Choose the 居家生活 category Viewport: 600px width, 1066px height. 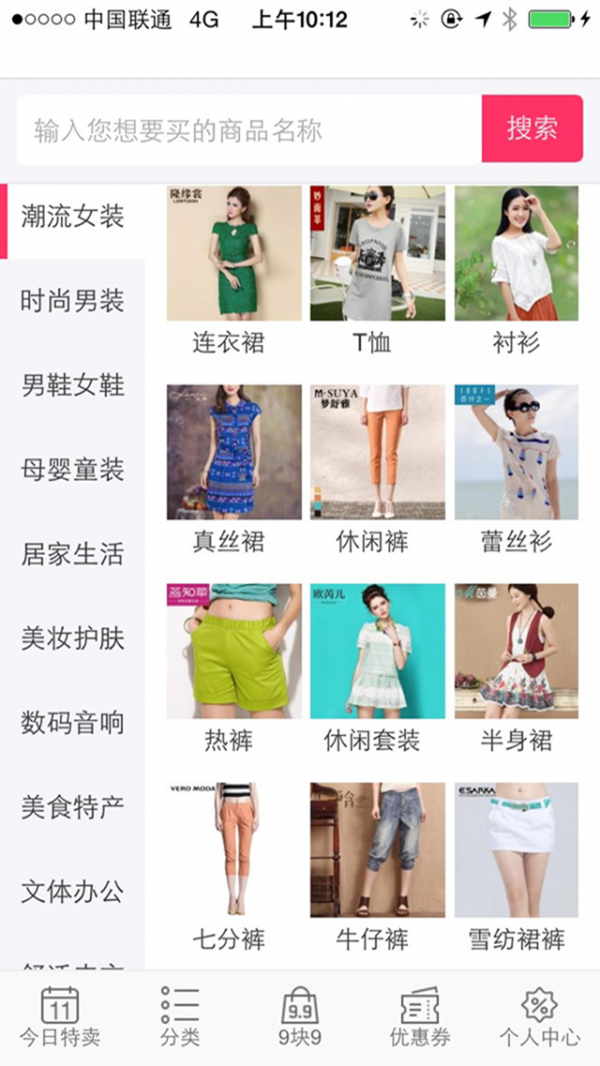coord(73,554)
